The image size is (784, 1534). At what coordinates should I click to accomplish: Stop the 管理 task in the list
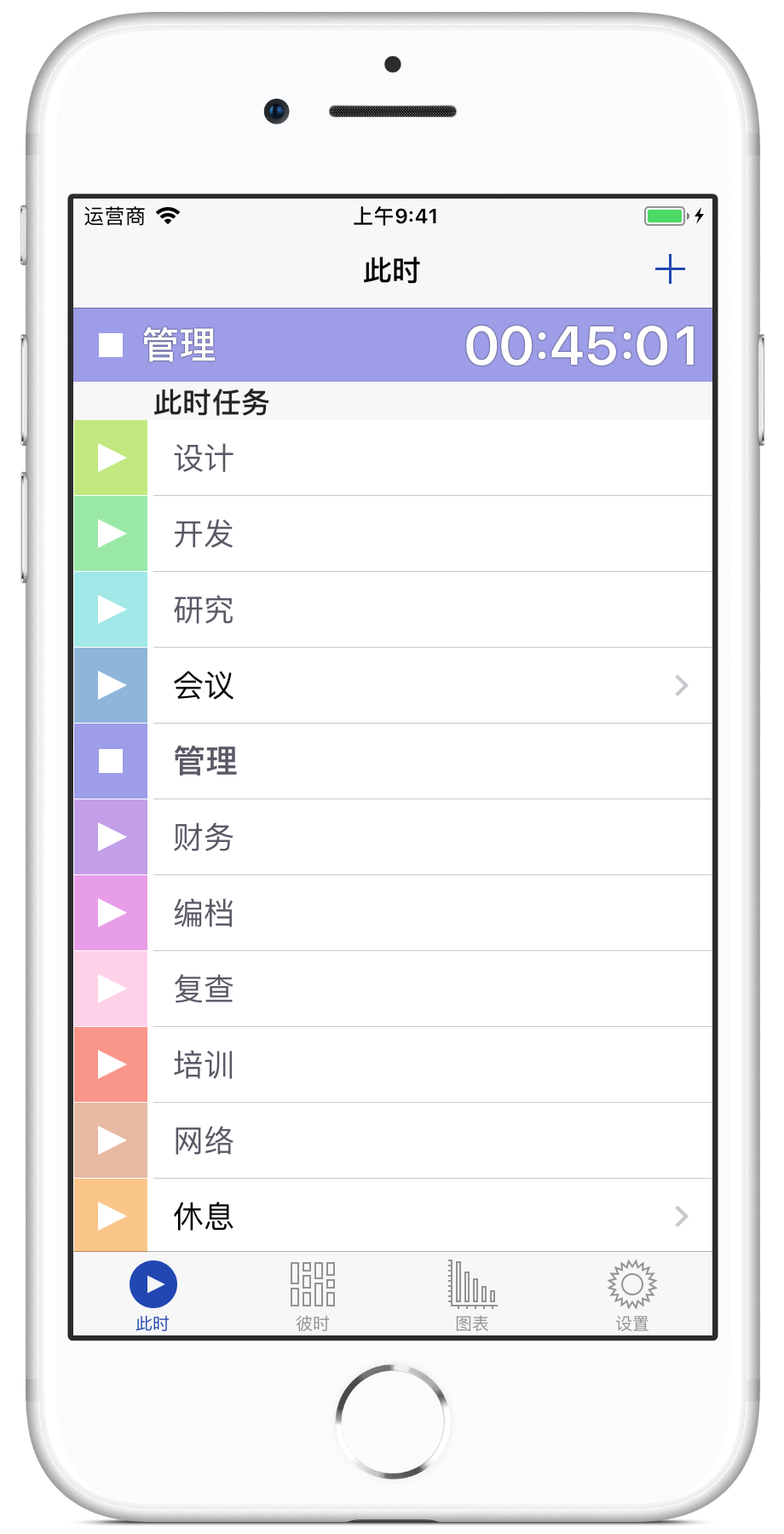click(x=111, y=761)
